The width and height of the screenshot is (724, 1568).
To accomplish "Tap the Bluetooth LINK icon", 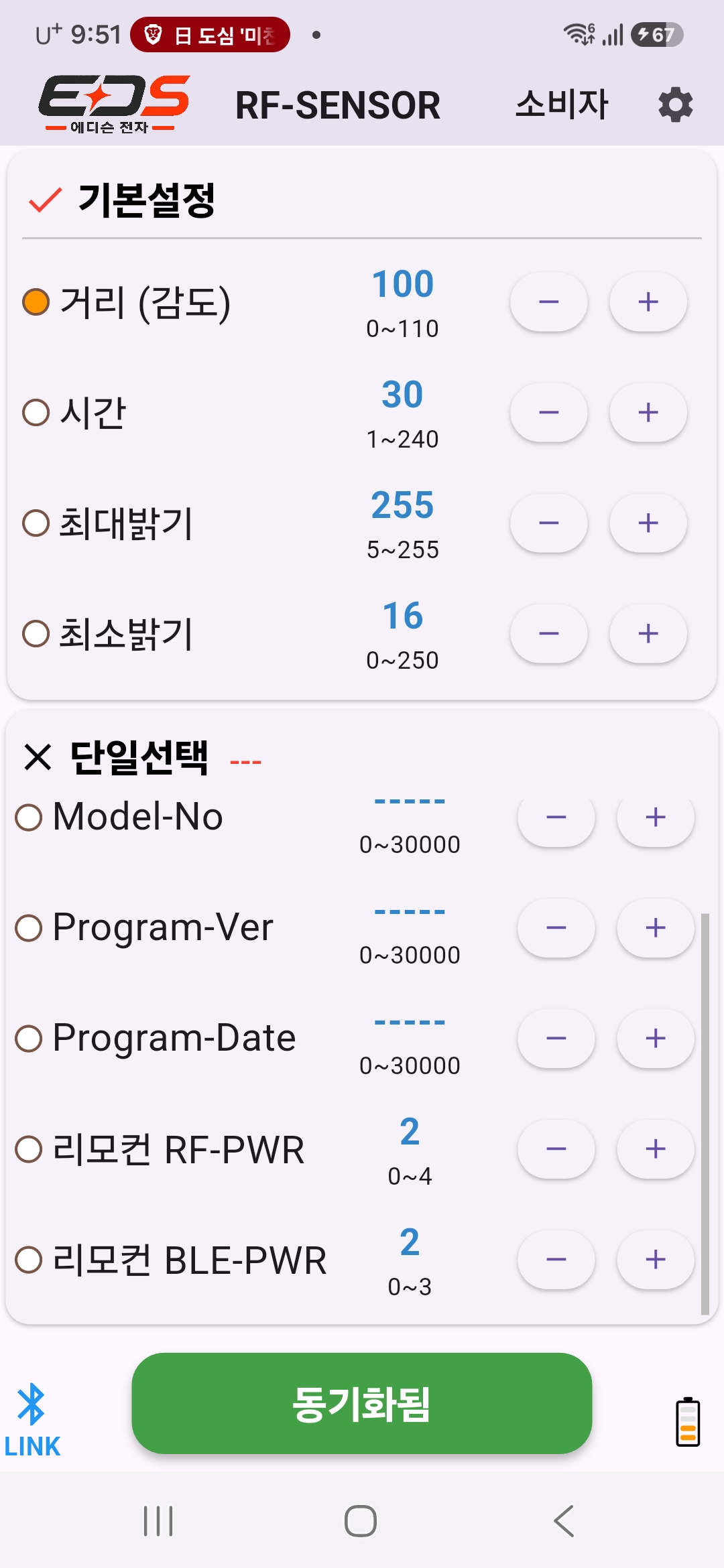I will [32, 1420].
